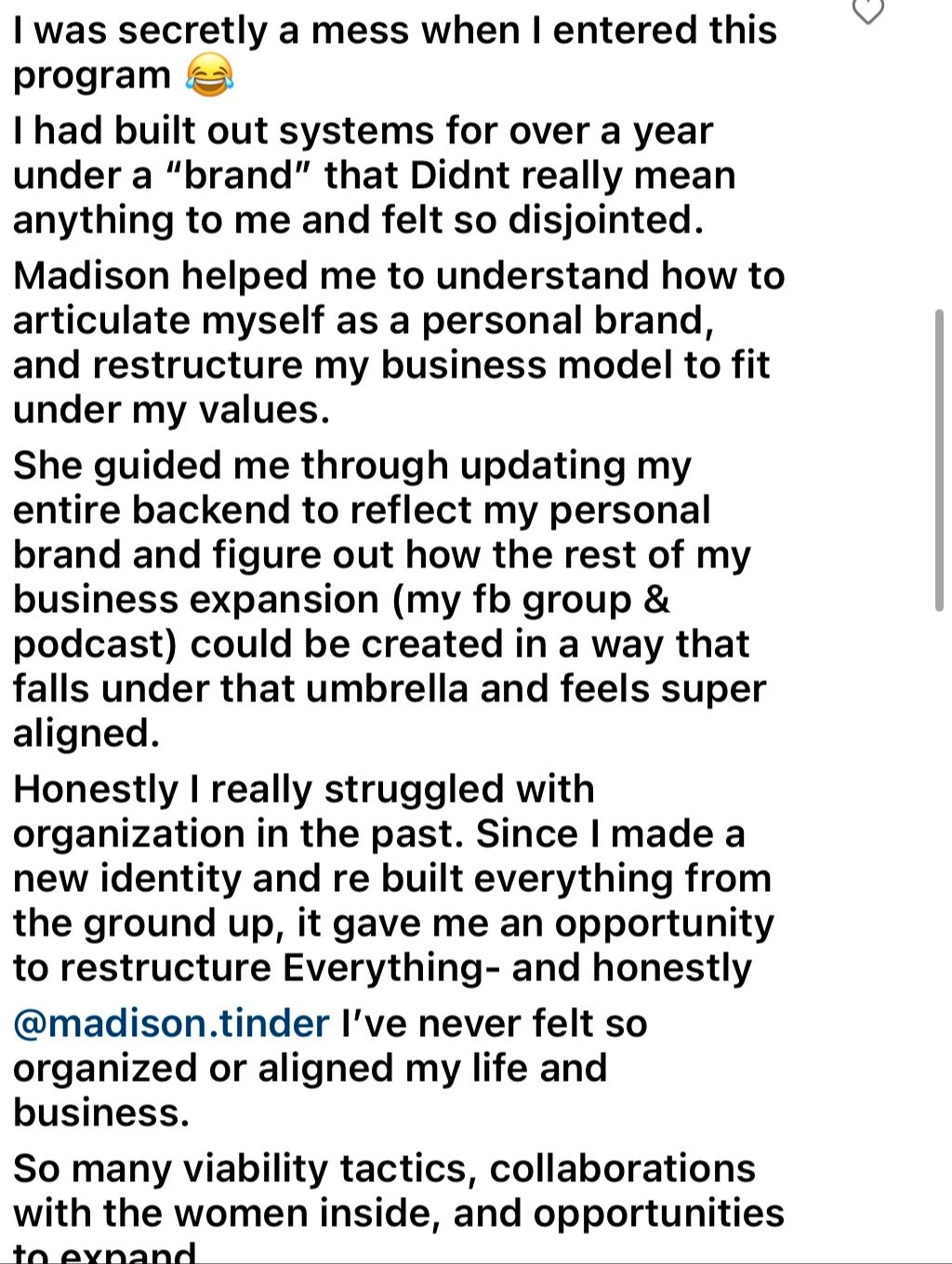Screen dimensions: 952x1264
Task: Like this comment with the heart icon
Action: pyautogui.click(x=867, y=10)
